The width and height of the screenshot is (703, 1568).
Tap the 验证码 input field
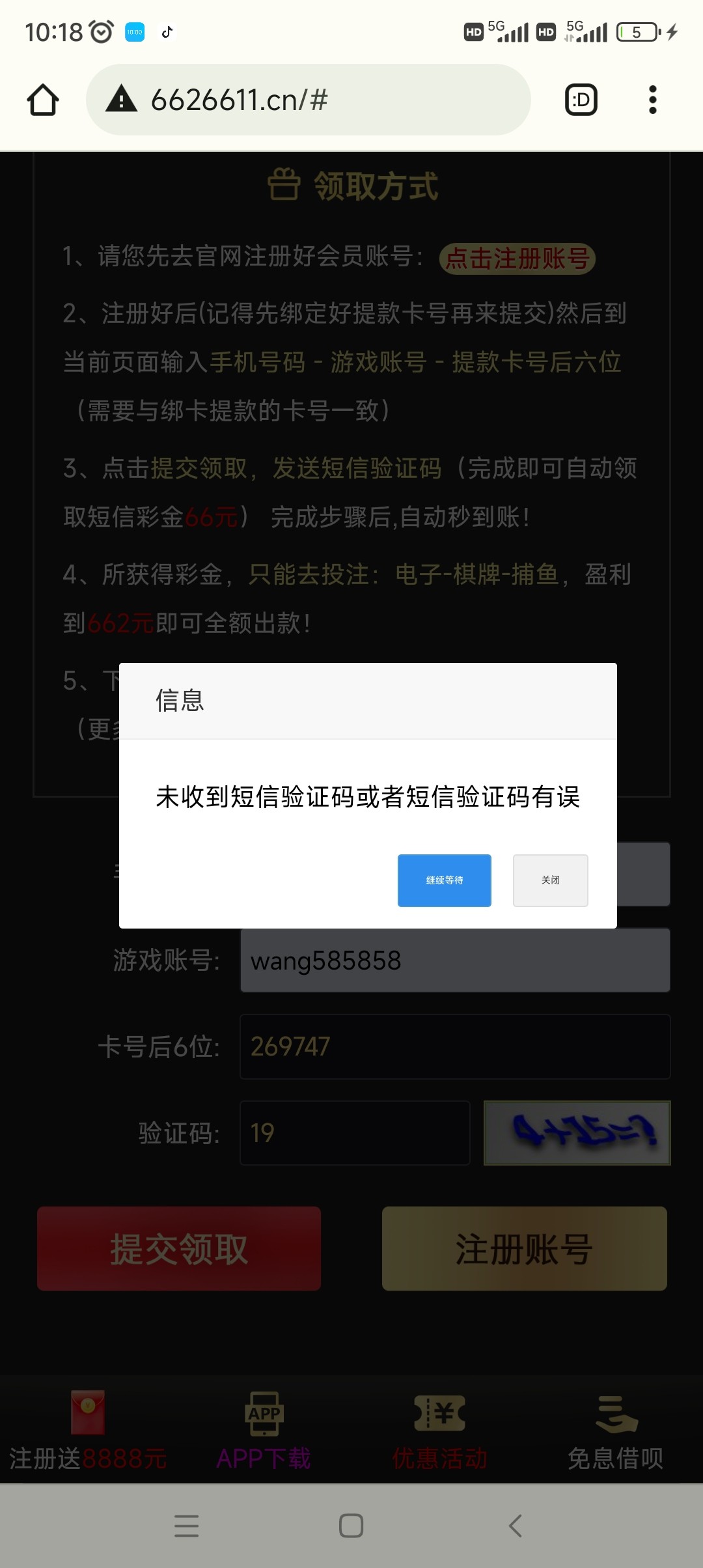coord(355,1133)
